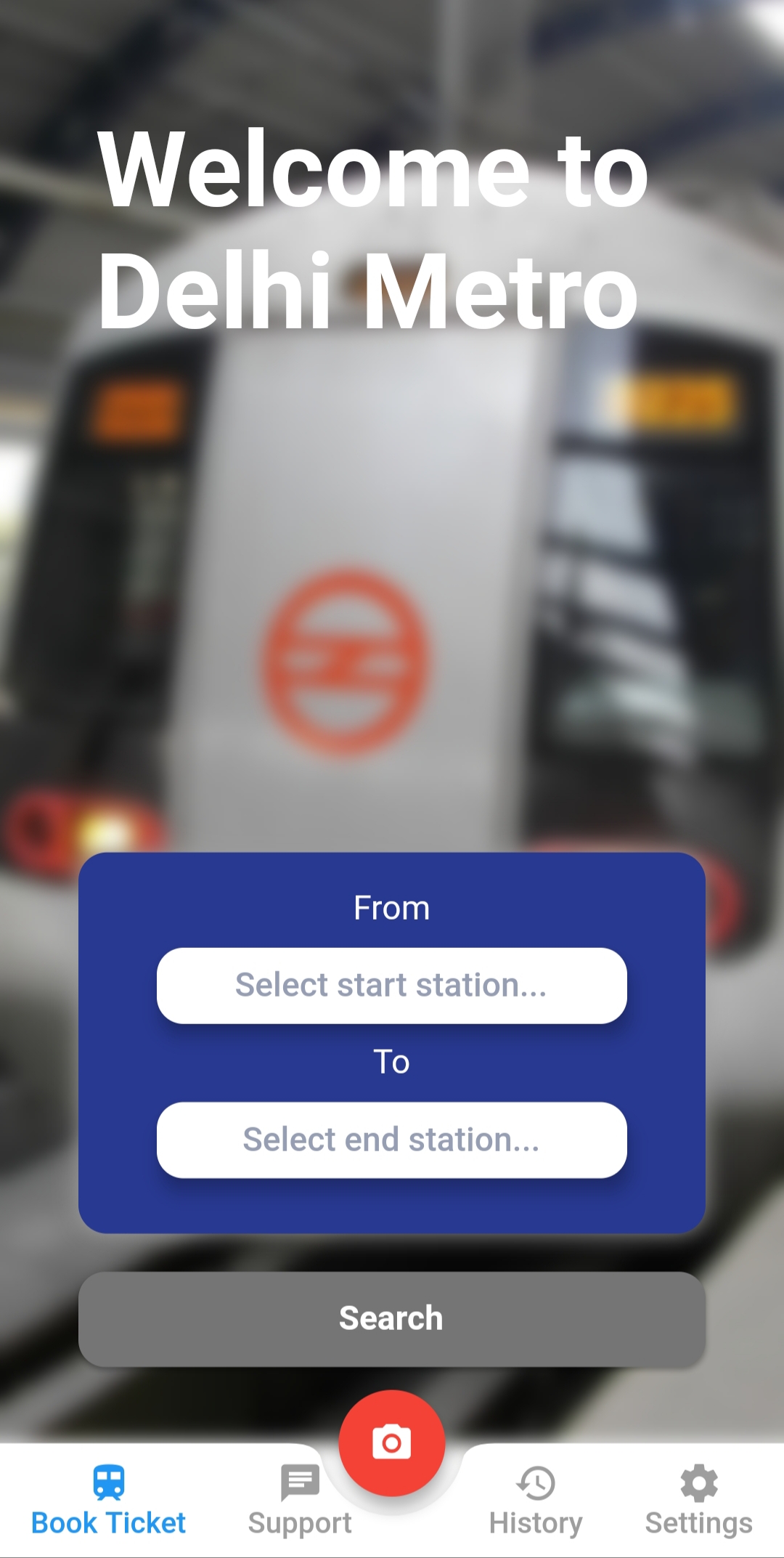The height and width of the screenshot is (1558, 784).
Task: Tap the Search button
Action: point(391,1318)
